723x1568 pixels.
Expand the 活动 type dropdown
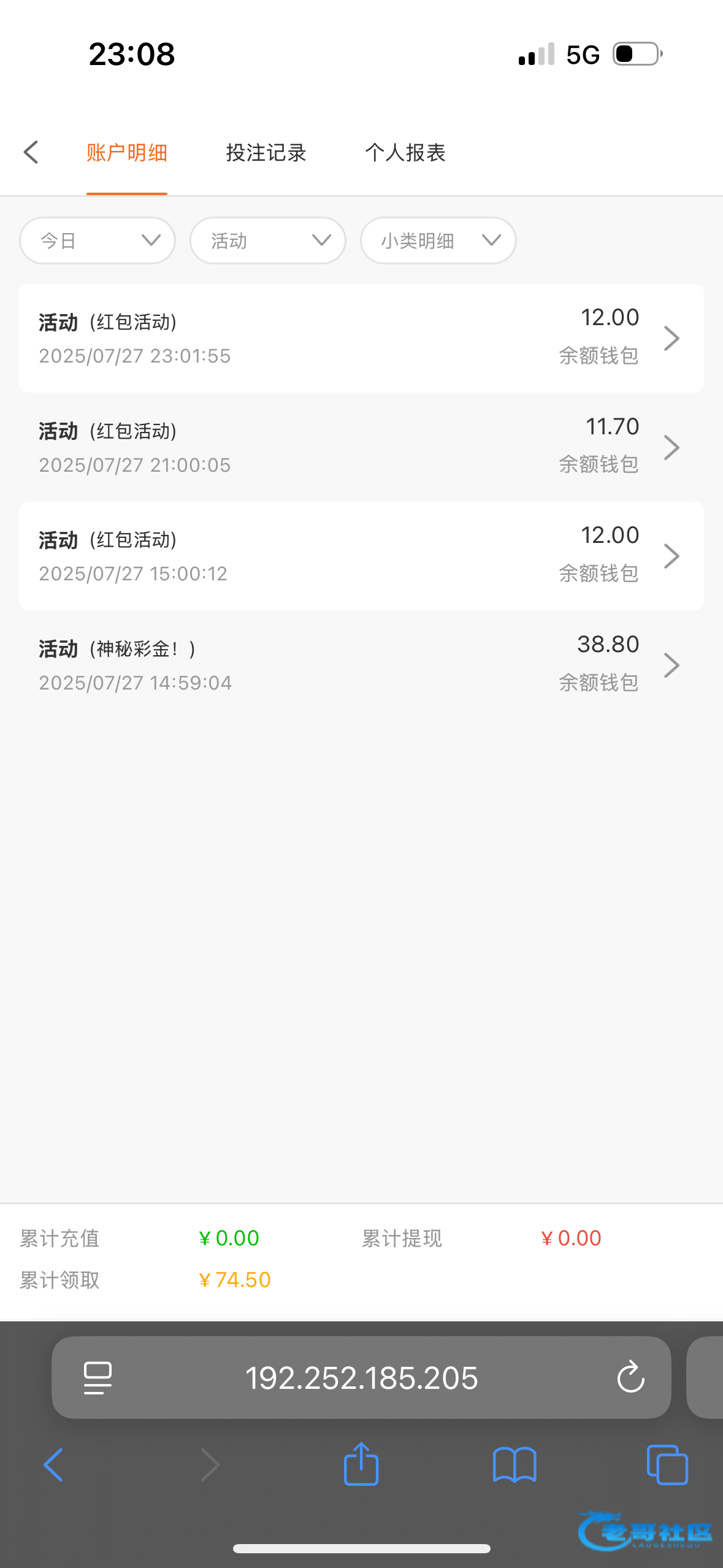pyautogui.click(x=268, y=240)
